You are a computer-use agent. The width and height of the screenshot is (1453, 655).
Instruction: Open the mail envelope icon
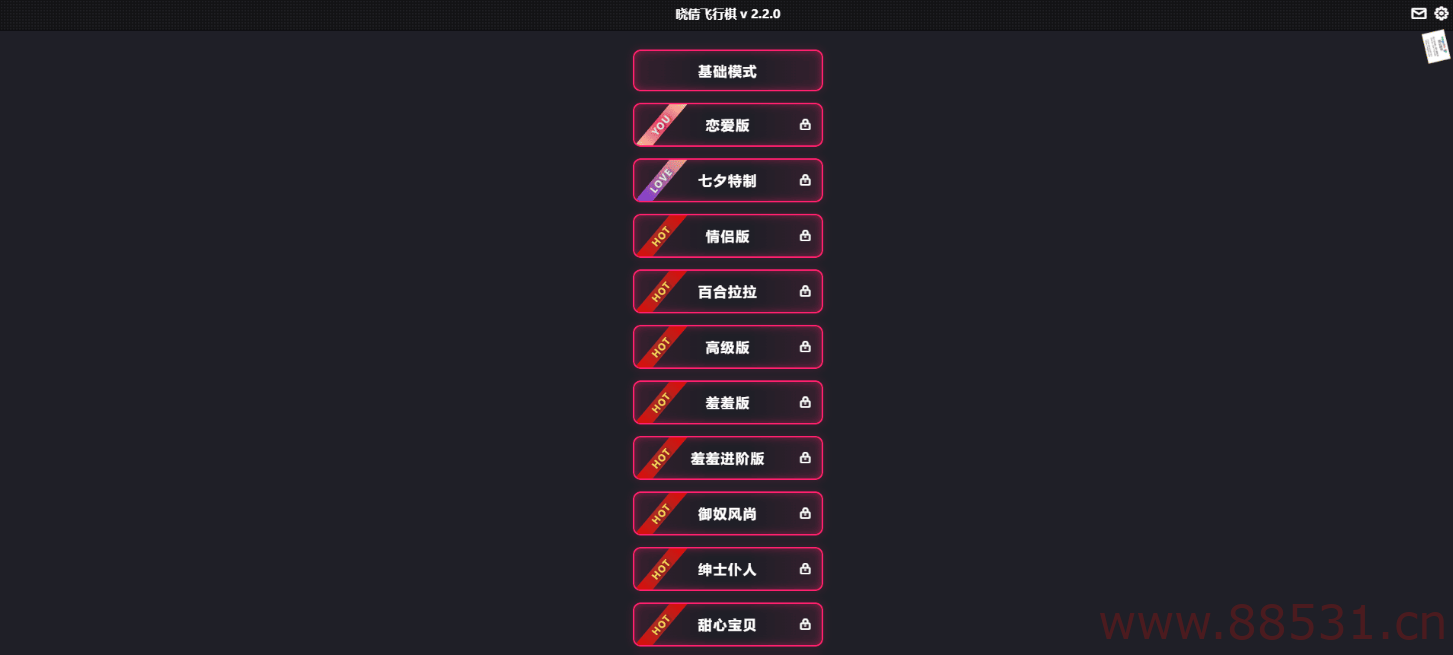pyautogui.click(x=1418, y=14)
